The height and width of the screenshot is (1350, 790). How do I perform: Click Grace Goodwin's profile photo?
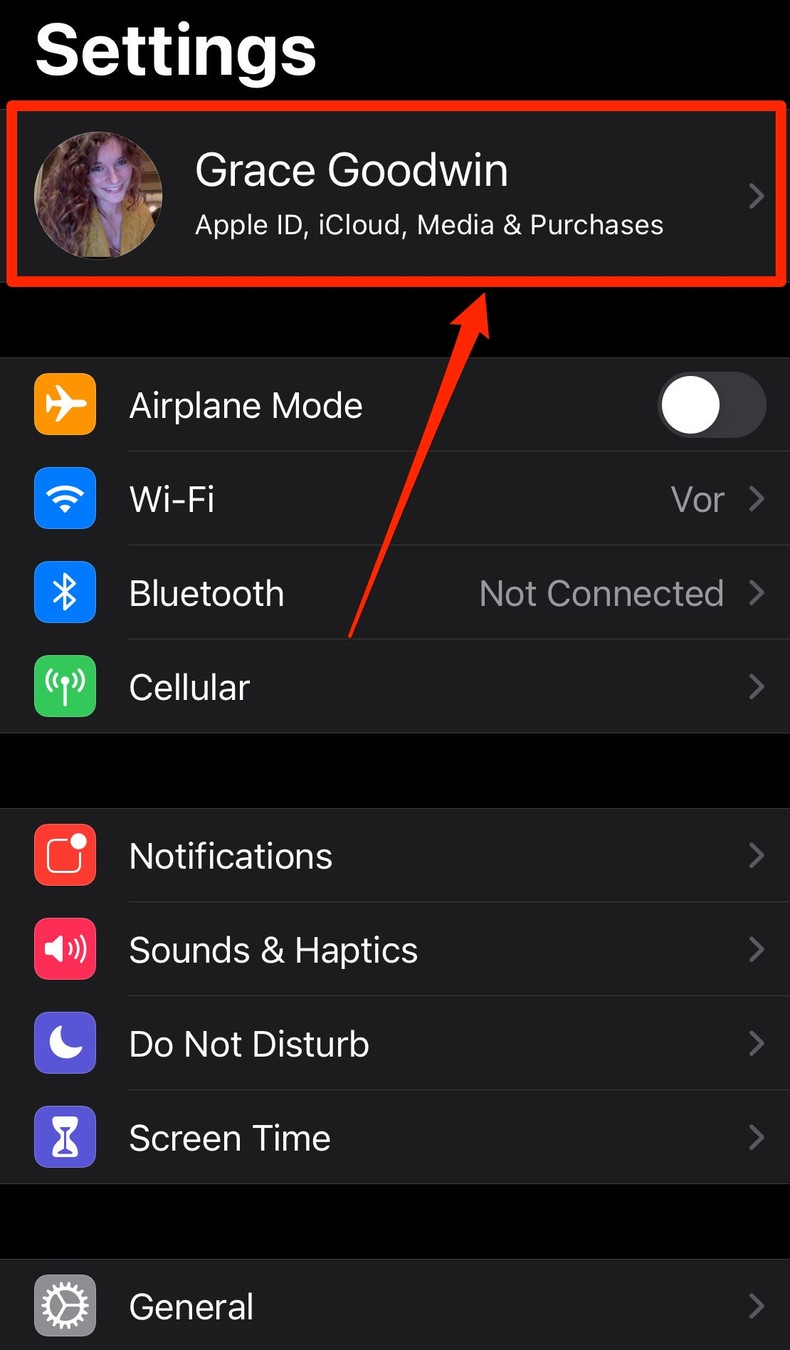(98, 195)
